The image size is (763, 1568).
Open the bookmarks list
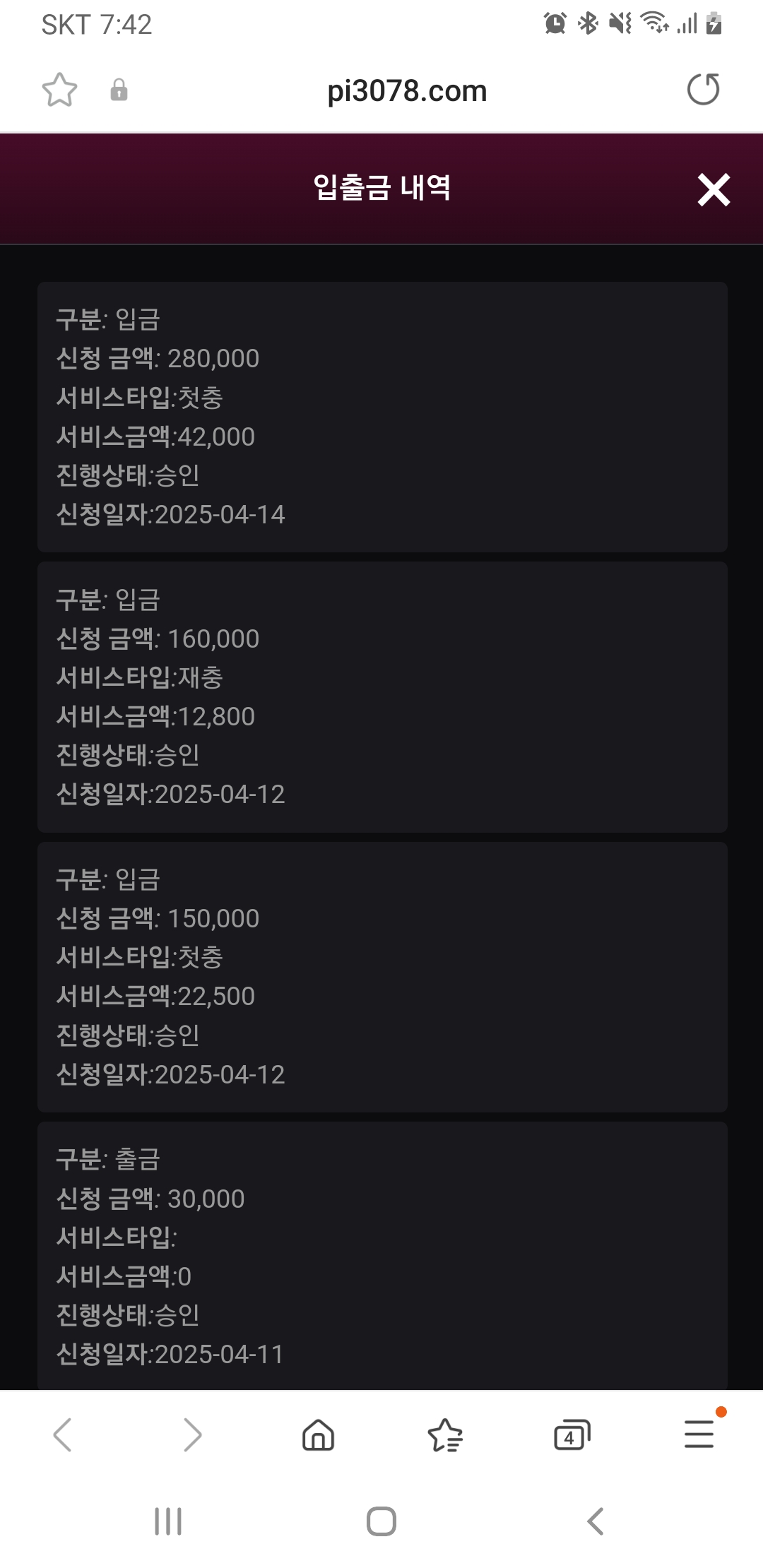pos(445,1435)
